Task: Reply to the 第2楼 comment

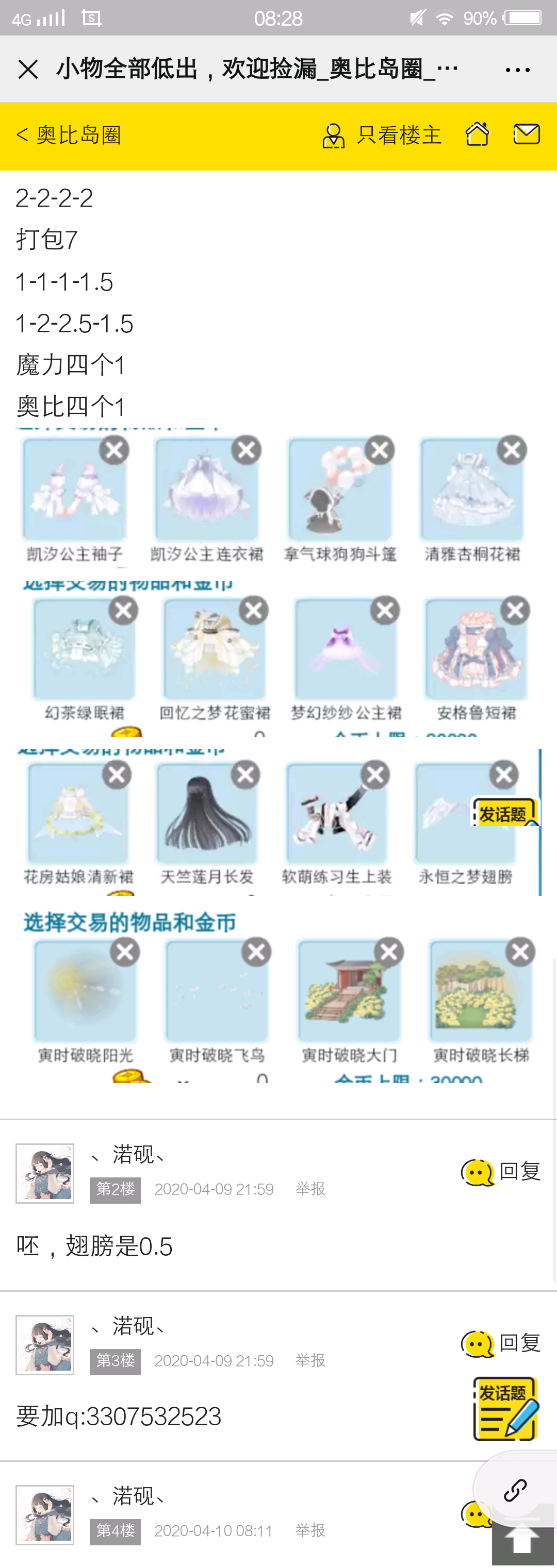Action: tap(501, 1171)
